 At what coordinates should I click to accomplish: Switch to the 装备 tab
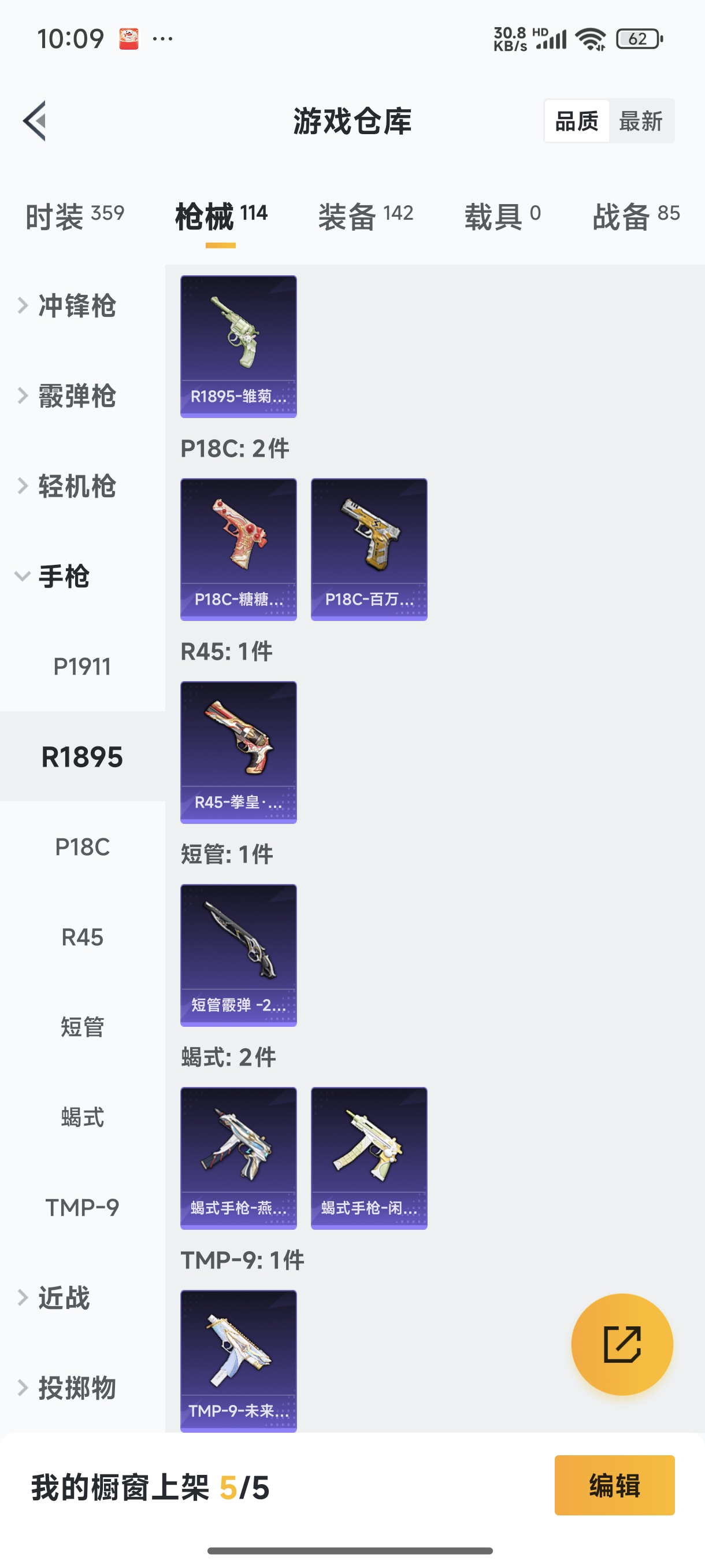[365, 216]
